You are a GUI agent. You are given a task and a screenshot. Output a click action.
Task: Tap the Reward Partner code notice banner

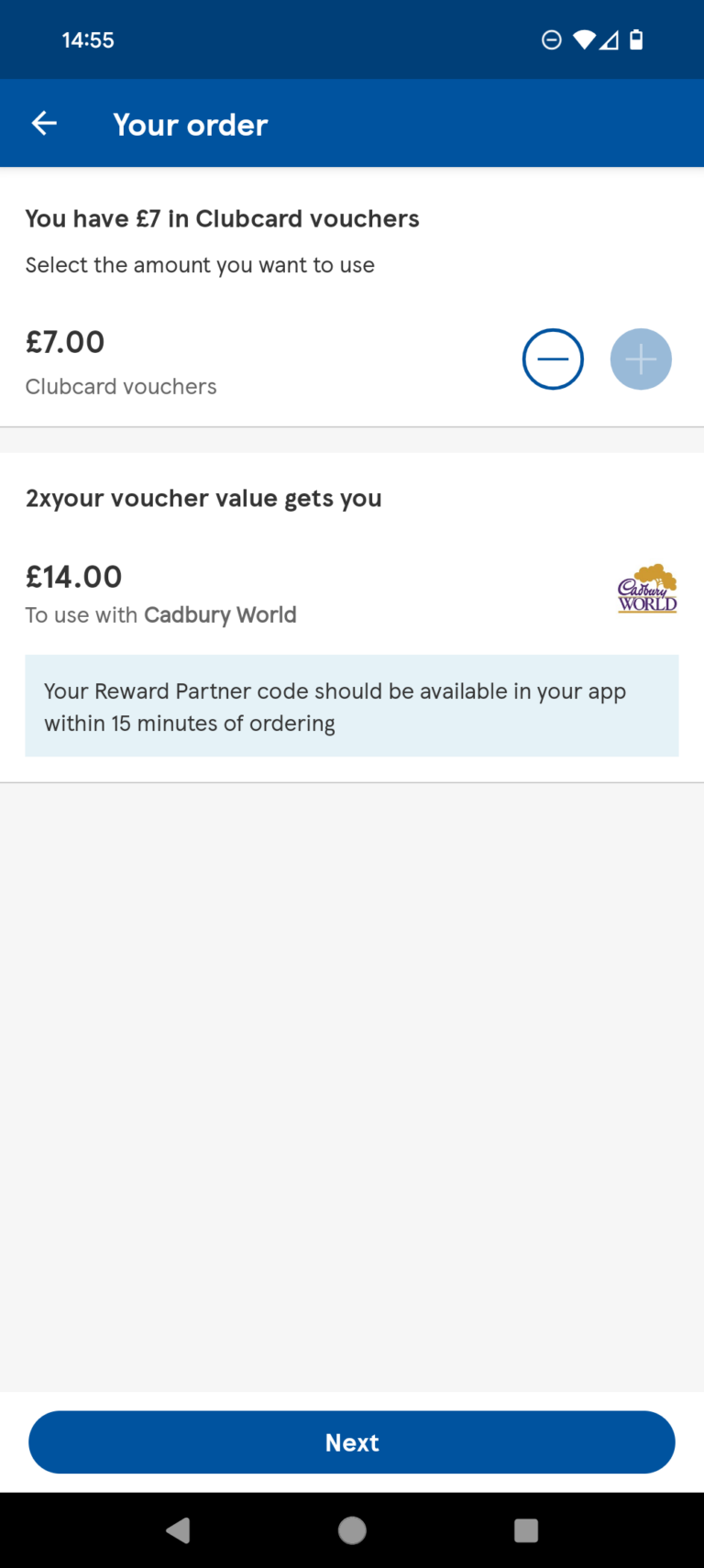[352, 706]
